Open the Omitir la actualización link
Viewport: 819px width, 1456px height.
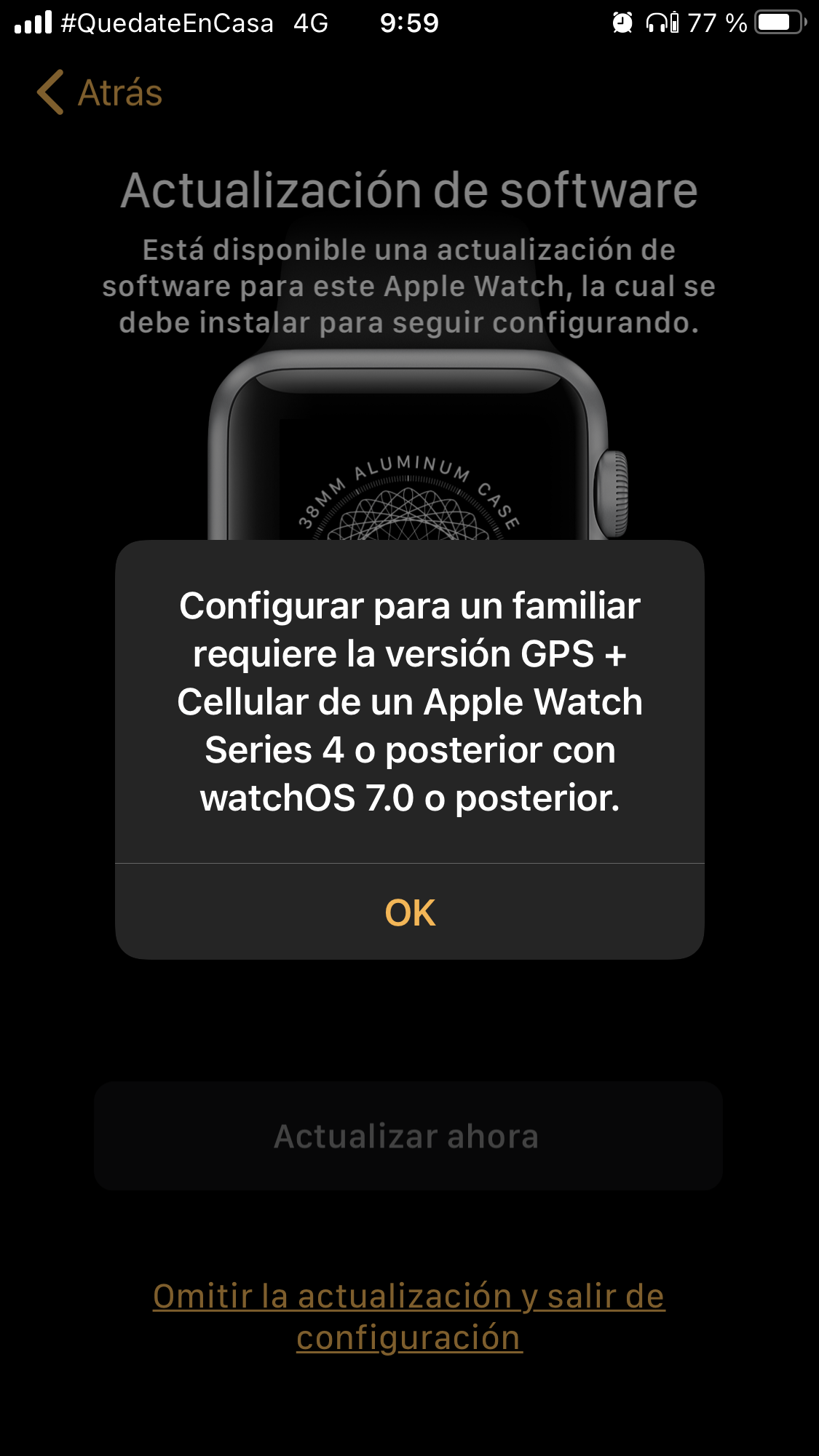409,1316
